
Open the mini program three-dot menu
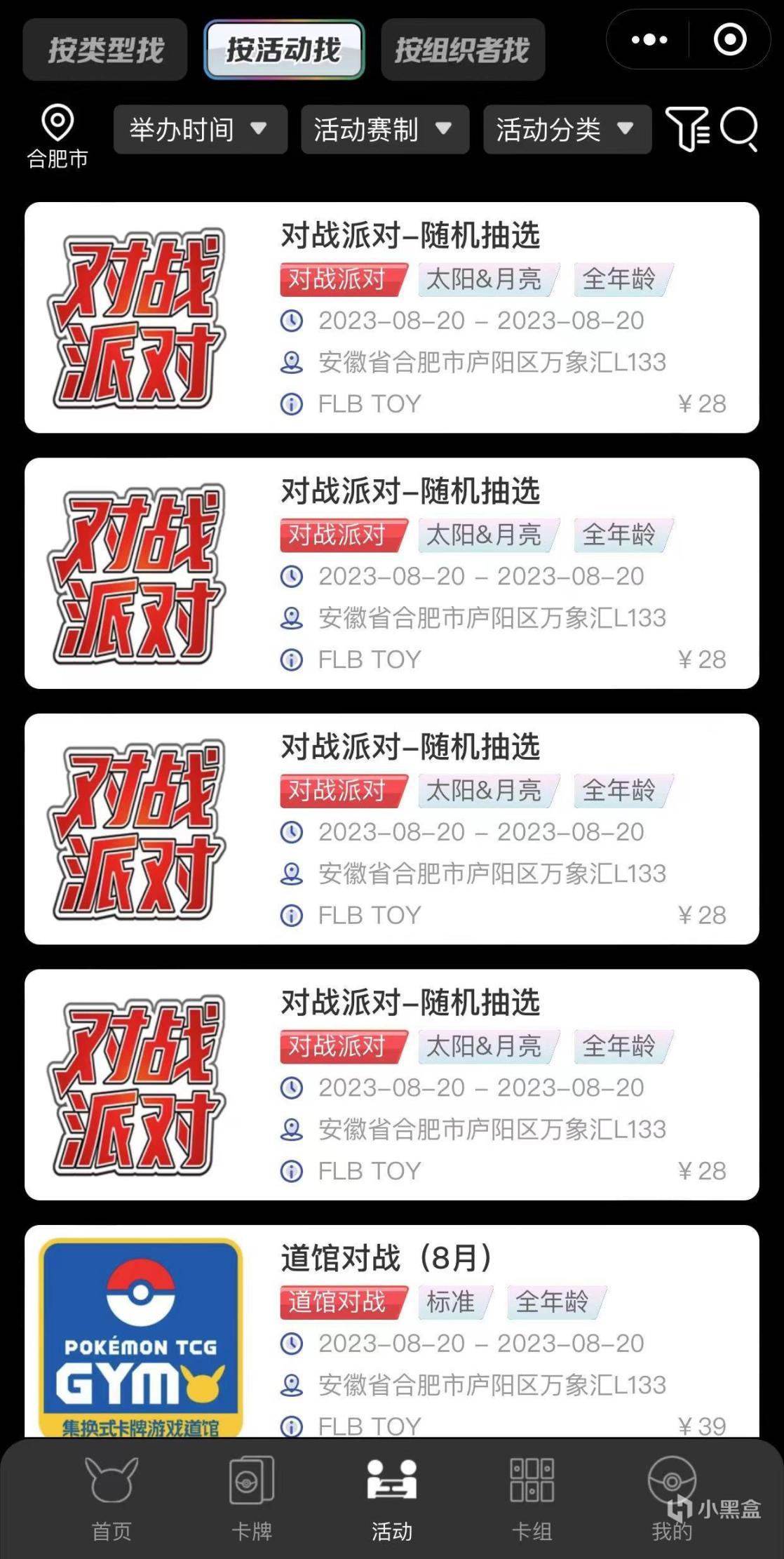point(649,39)
